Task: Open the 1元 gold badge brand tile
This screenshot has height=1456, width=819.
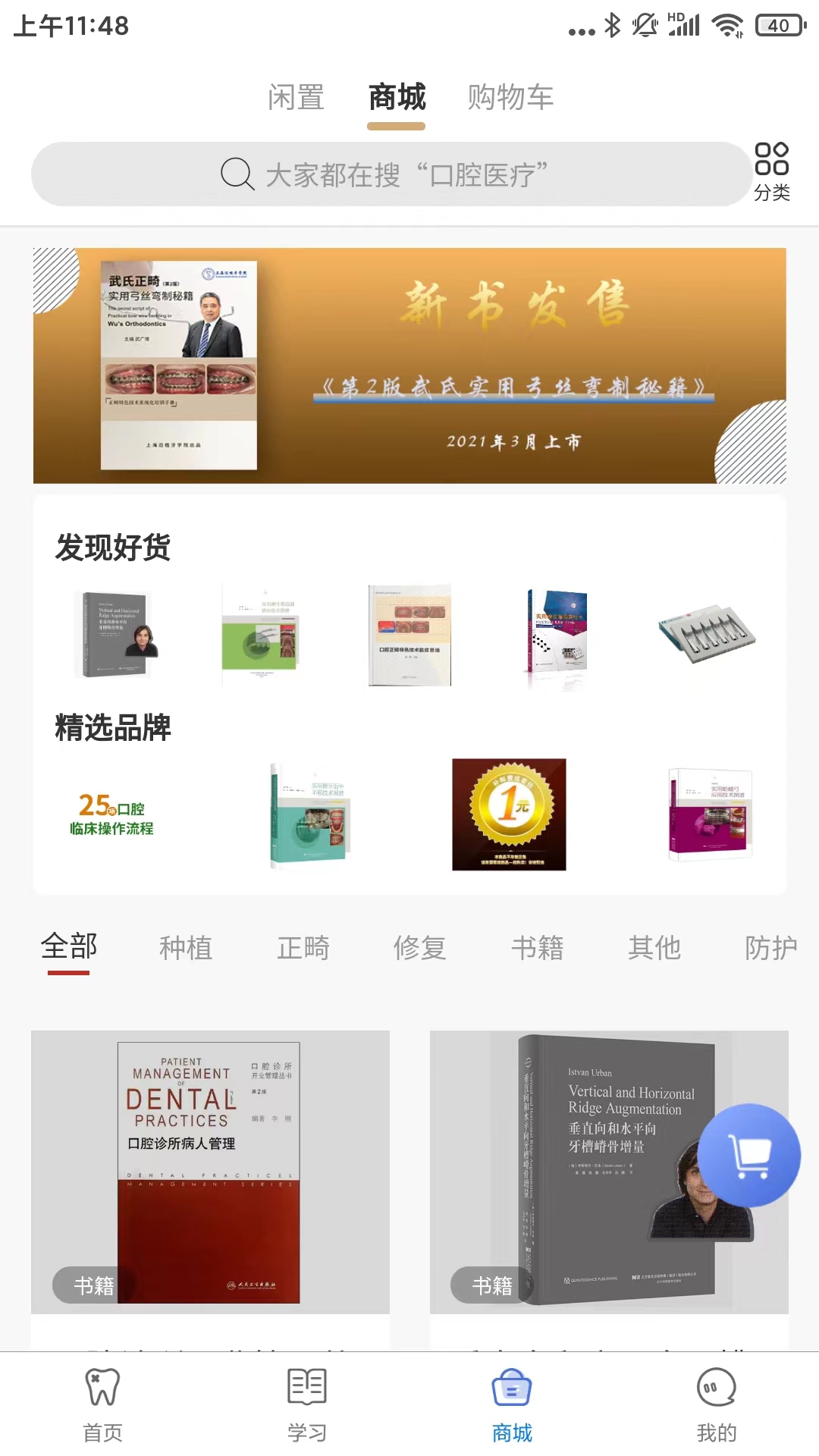Action: click(509, 814)
